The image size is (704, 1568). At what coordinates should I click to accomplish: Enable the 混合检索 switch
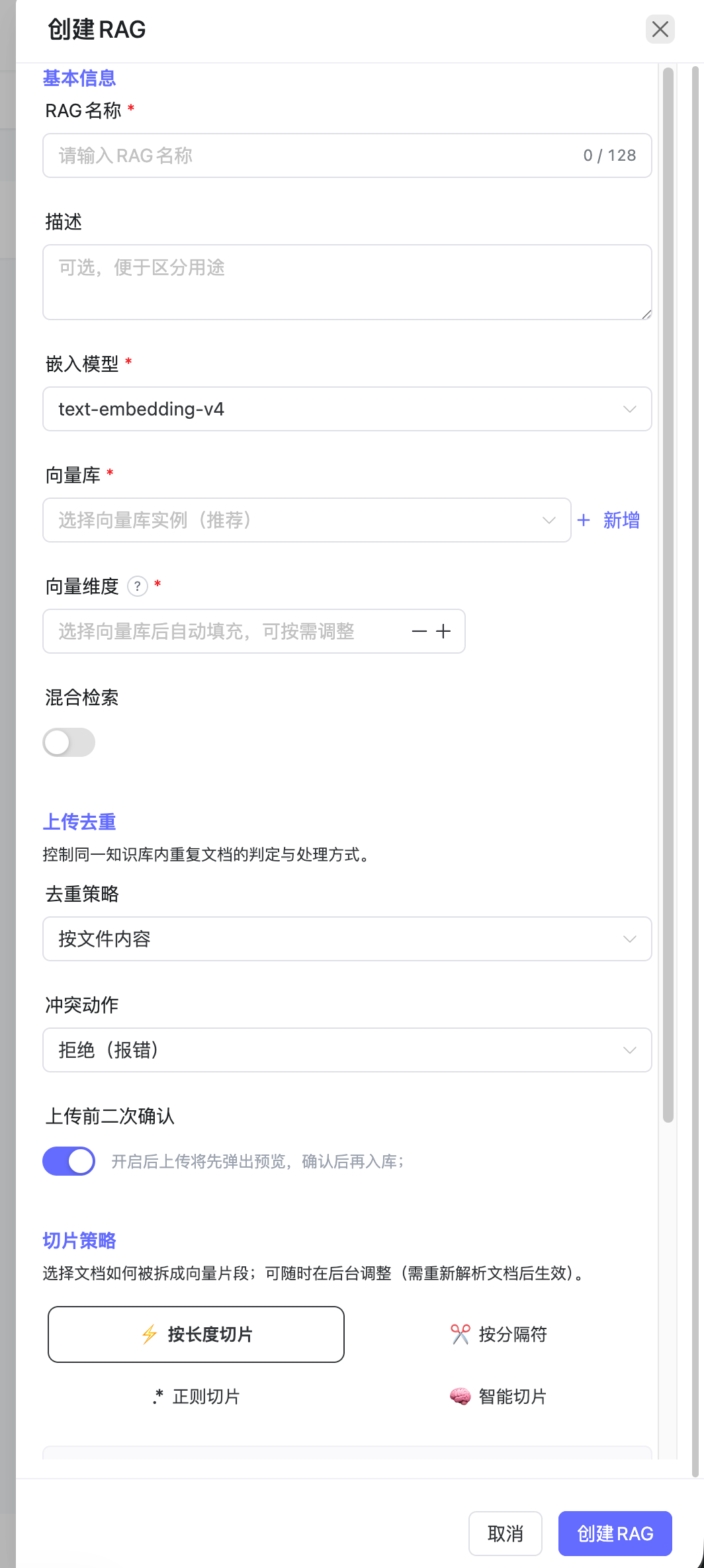point(69,742)
